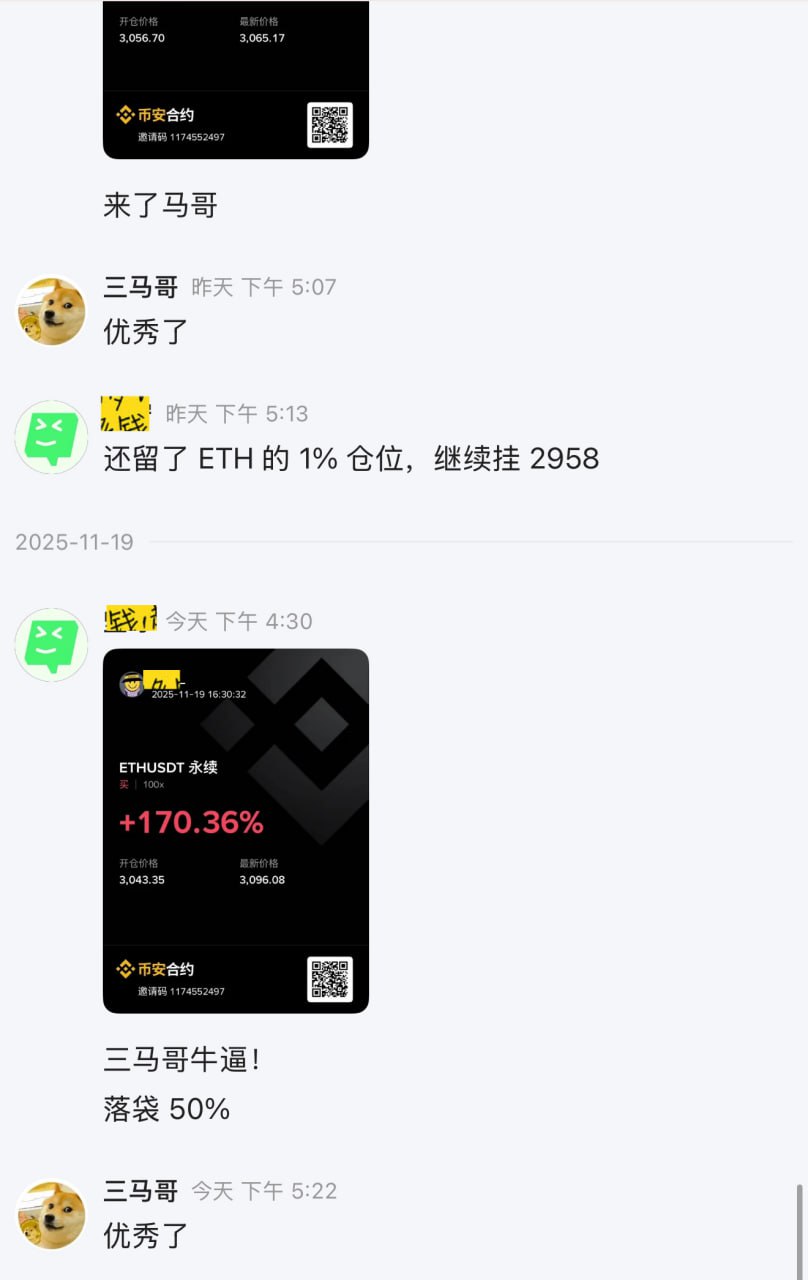The image size is (808, 1280).
Task: Open the shared image showing 3,065.17 latest price
Action: click(x=236, y=80)
